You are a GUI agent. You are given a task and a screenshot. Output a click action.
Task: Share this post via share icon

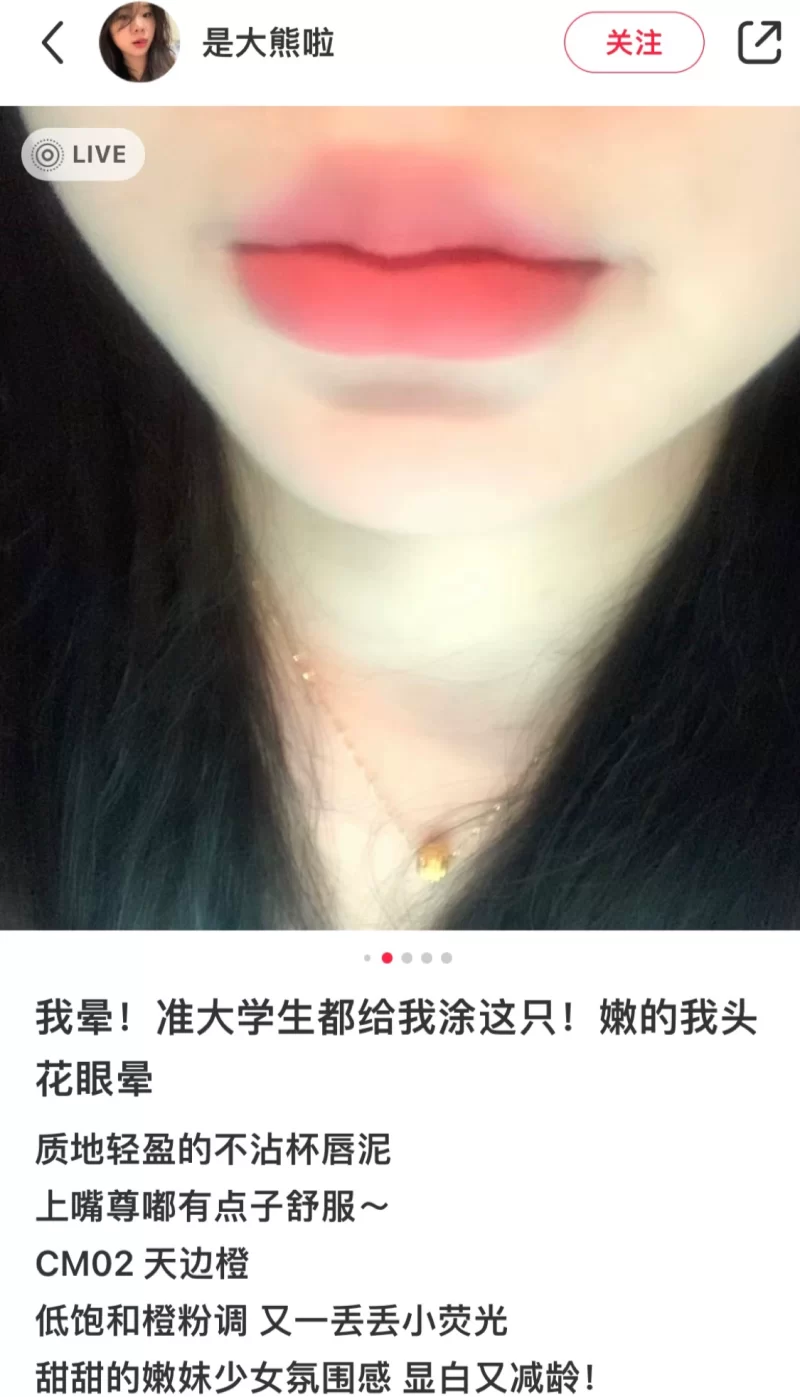click(759, 43)
